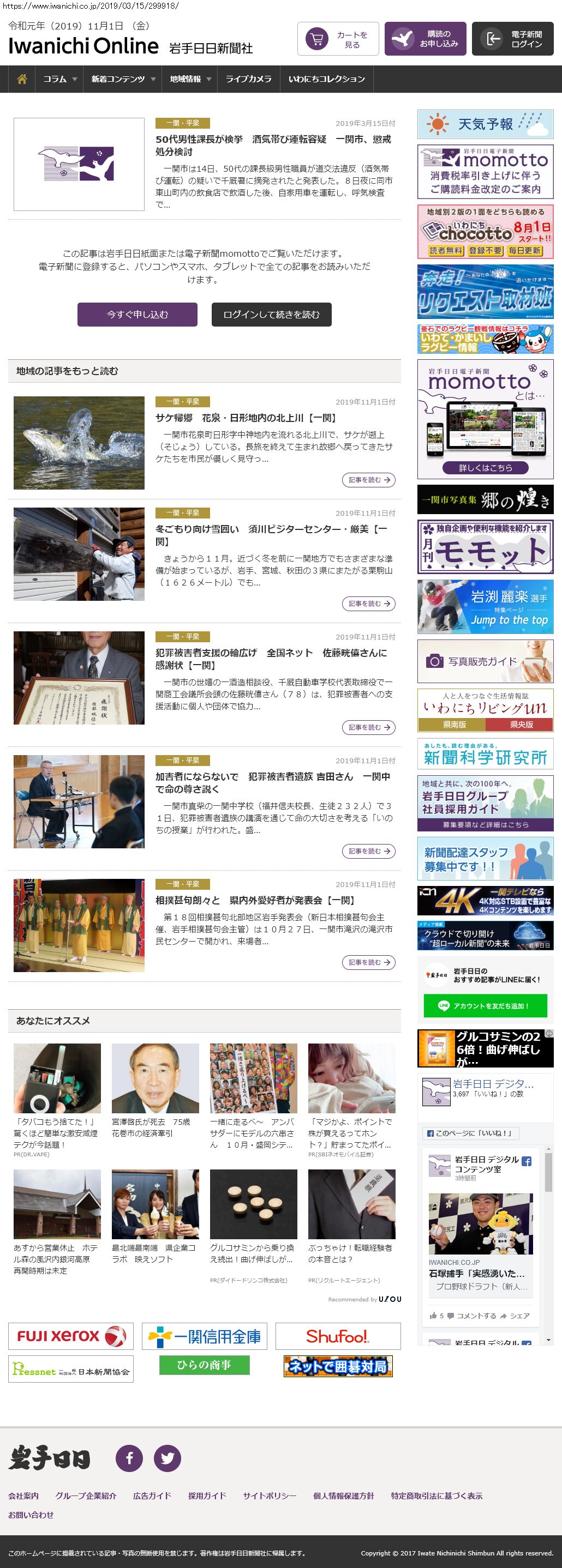Select ログインして続きを読む
The image size is (562, 1568).
[271, 315]
